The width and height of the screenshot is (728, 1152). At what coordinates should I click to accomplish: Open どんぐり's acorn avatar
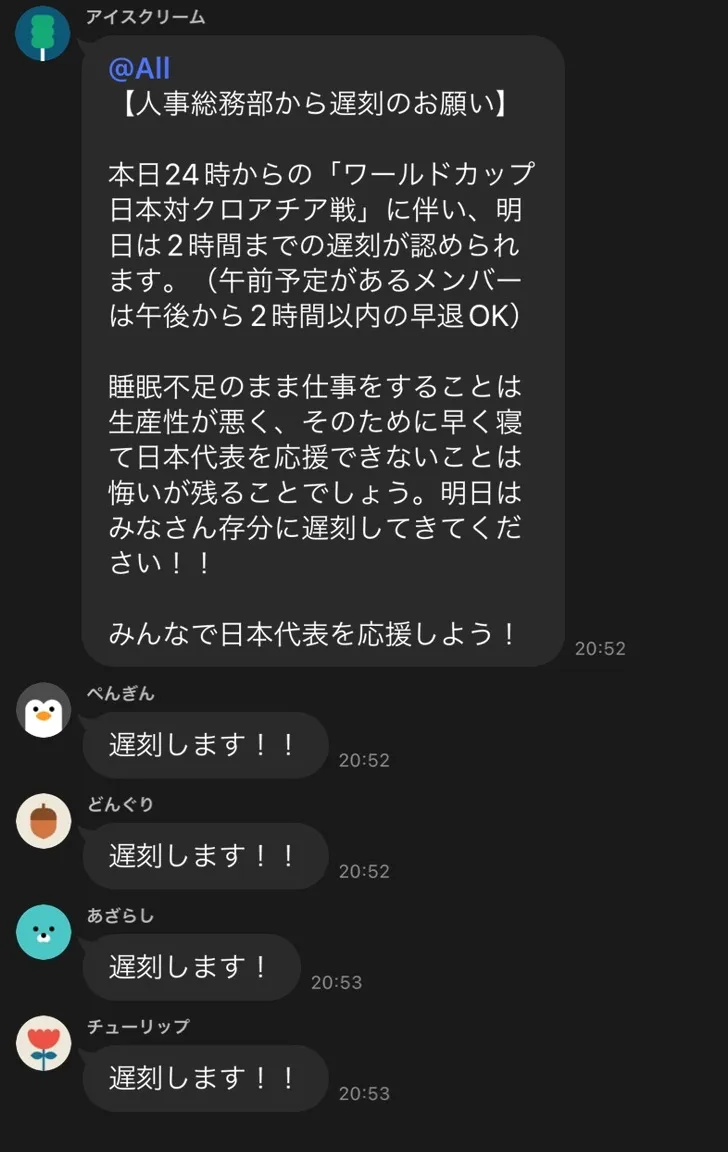click(43, 821)
